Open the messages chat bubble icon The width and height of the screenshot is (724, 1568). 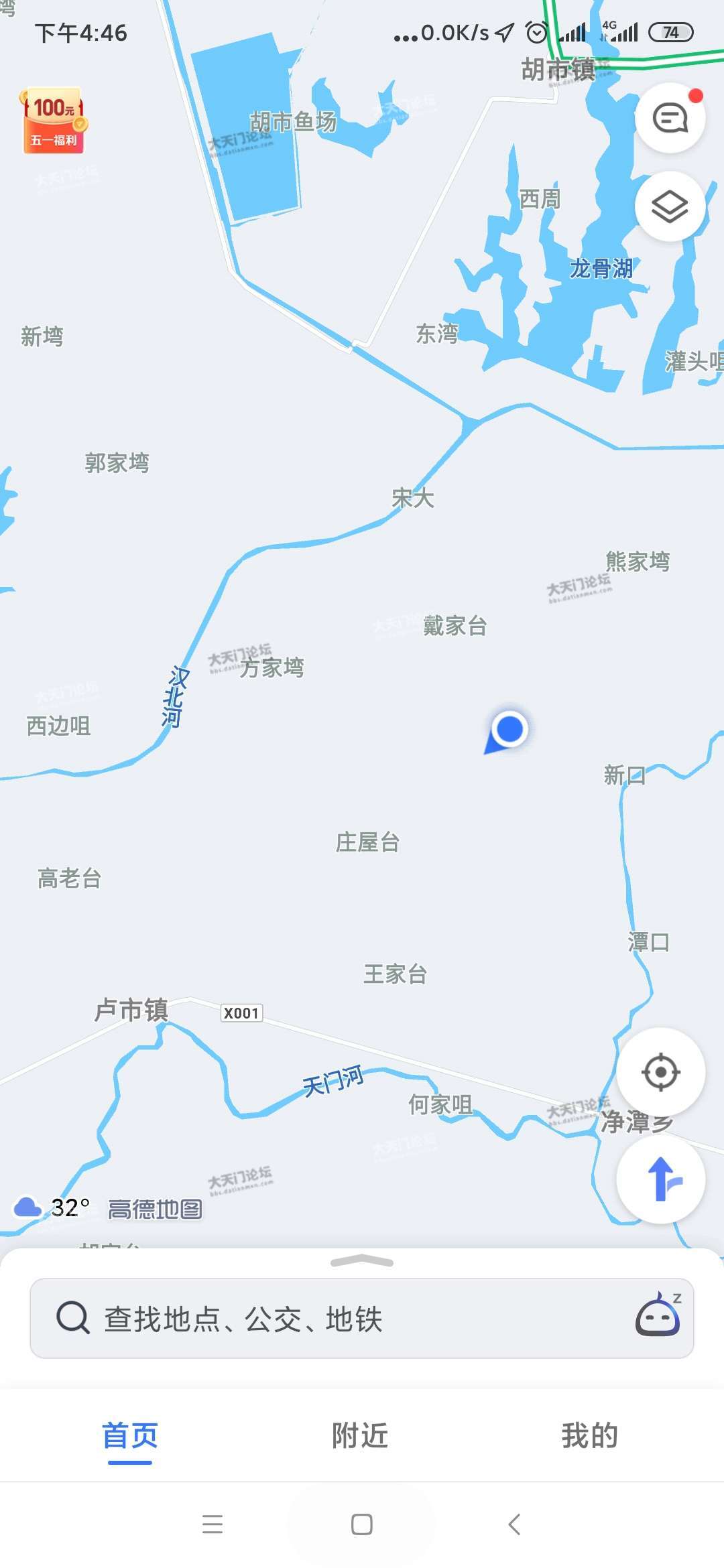[x=670, y=119]
